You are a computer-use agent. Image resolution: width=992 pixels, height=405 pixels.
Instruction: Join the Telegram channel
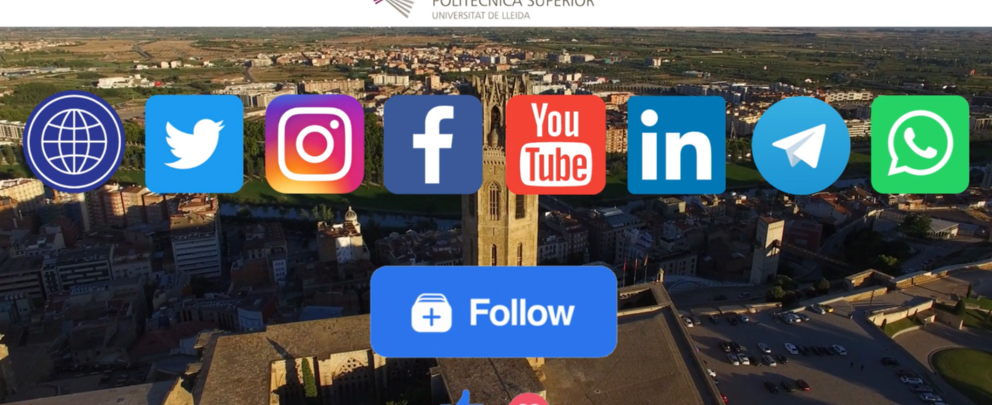pos(800,145)
